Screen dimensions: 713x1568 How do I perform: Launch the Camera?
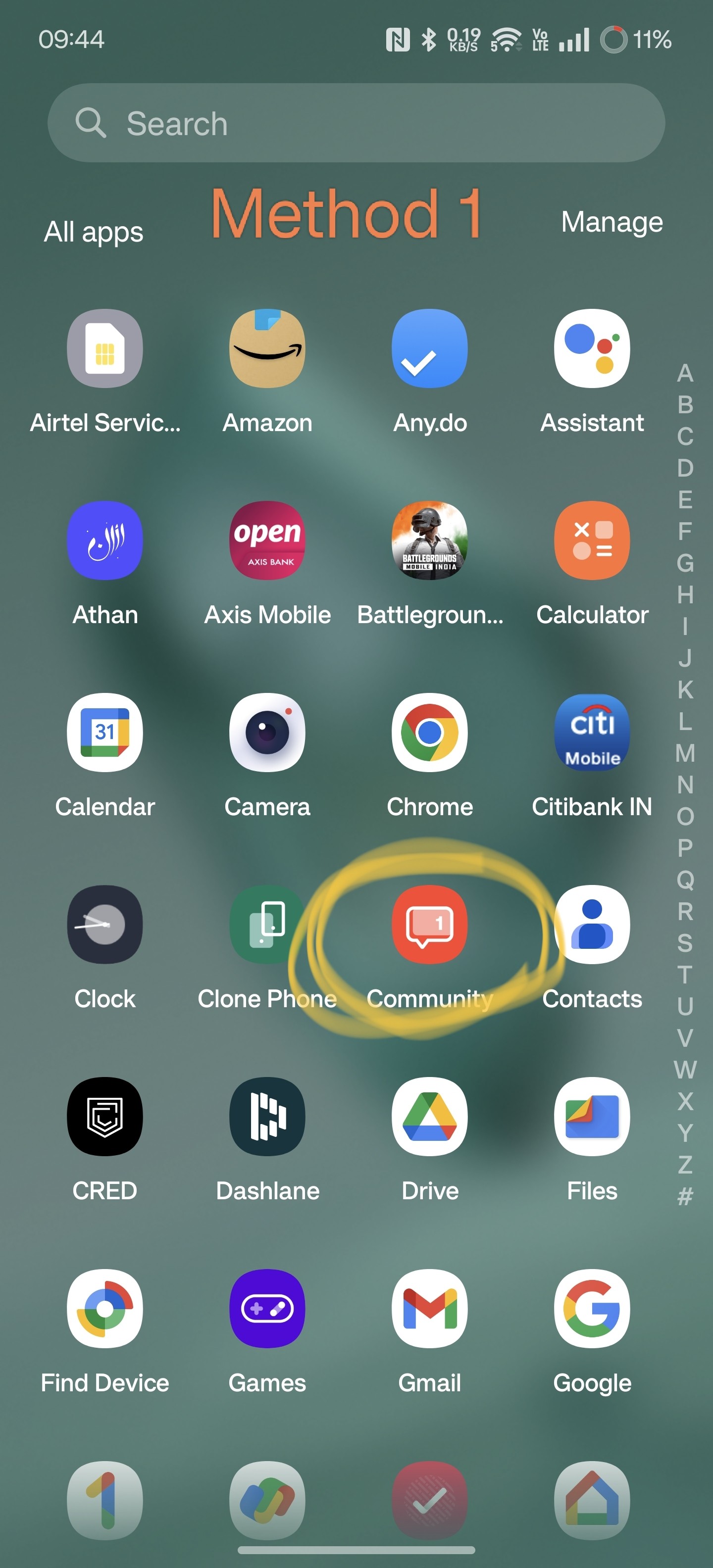point(267,732)
